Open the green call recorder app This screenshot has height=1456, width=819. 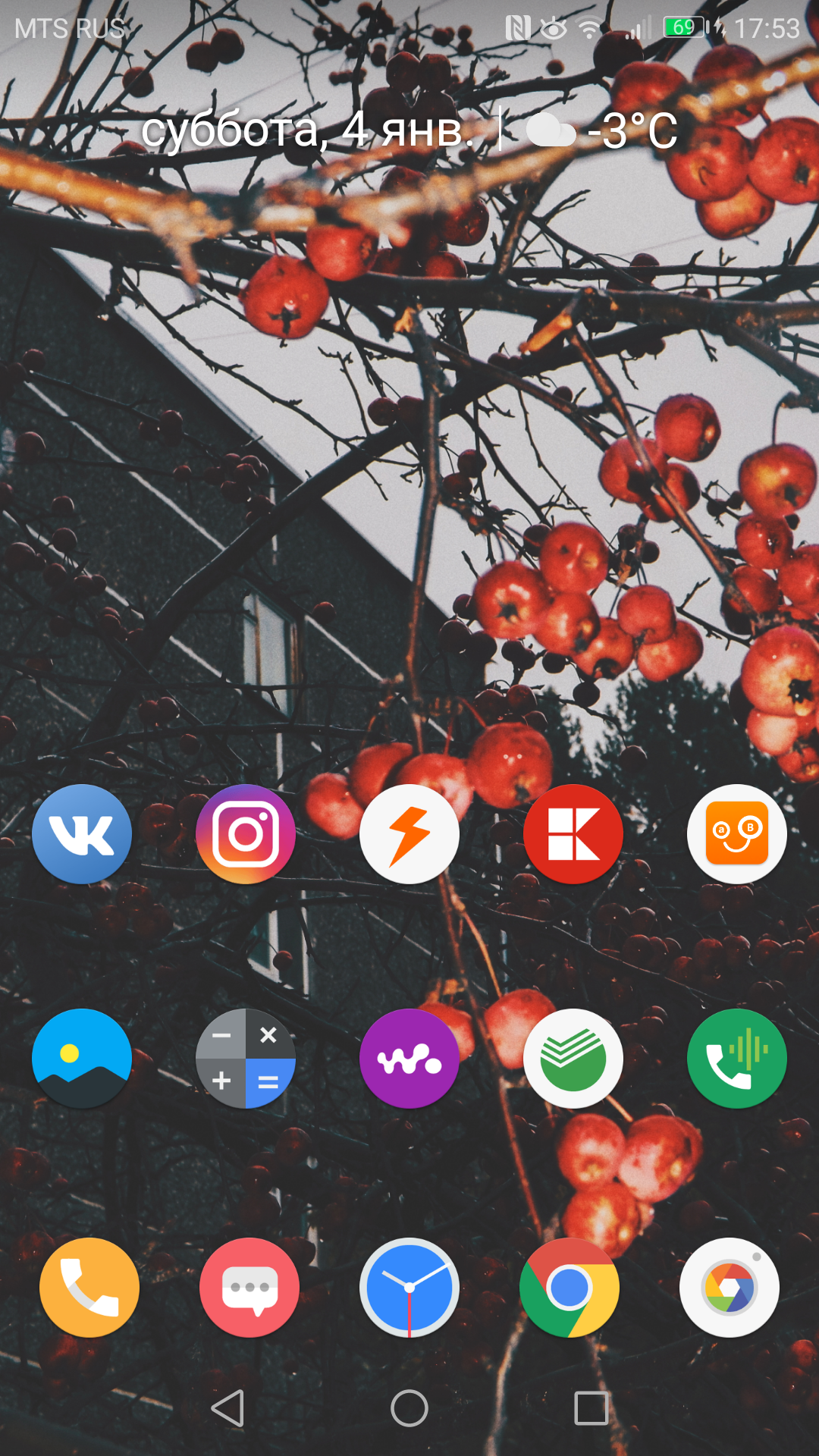[x=737, y=1058]
